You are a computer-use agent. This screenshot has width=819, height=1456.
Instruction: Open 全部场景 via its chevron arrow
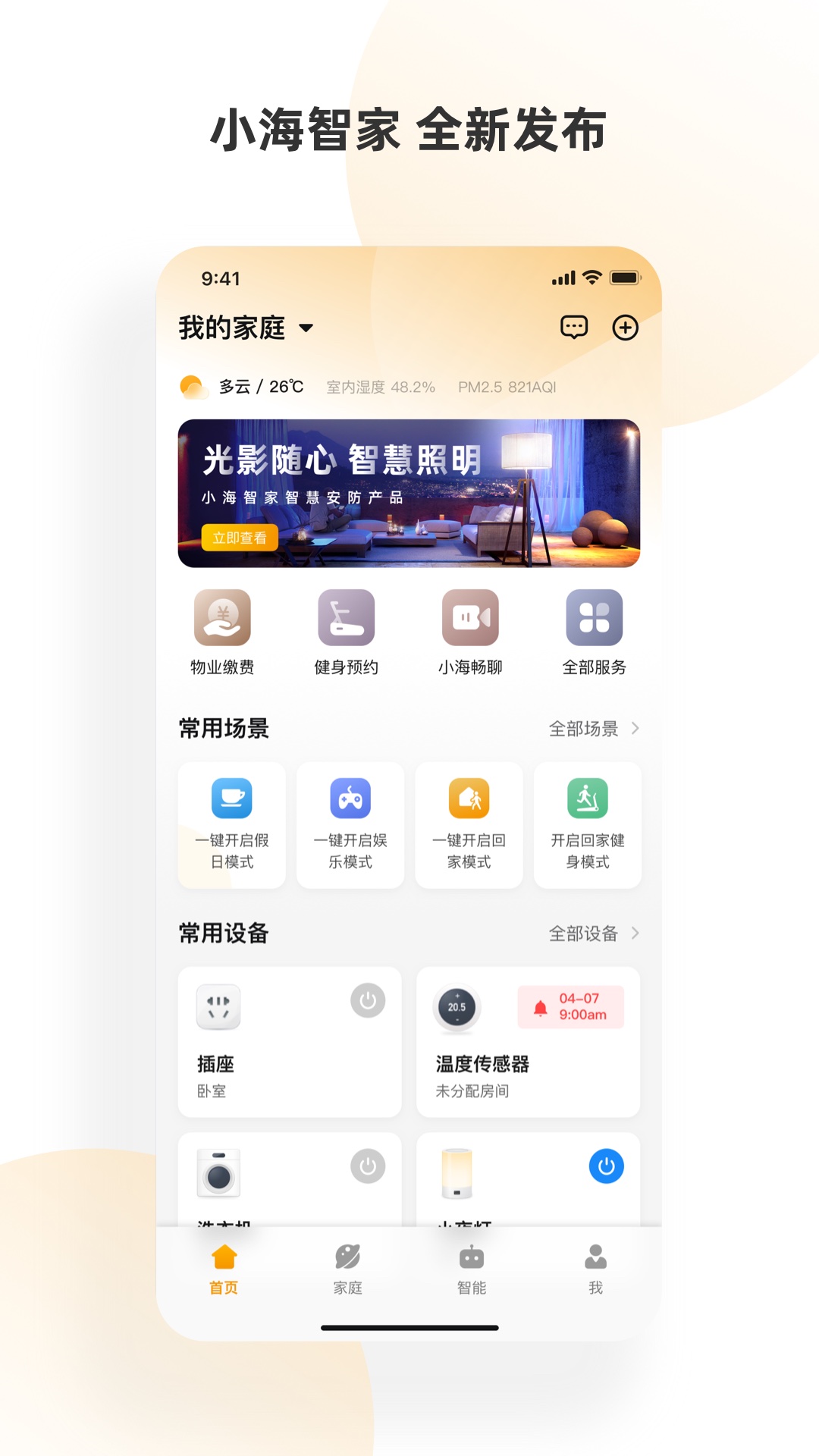pyautogui.click(x=635, y=727)
